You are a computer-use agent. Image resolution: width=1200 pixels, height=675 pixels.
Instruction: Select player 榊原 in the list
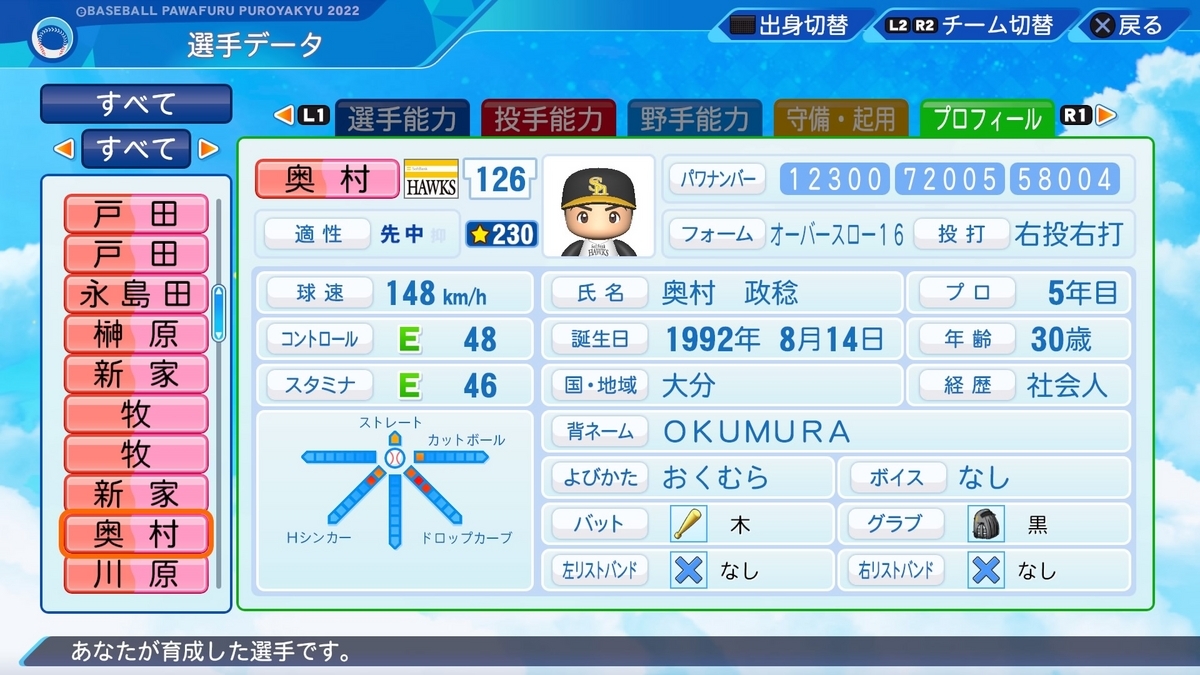point(136,334)
